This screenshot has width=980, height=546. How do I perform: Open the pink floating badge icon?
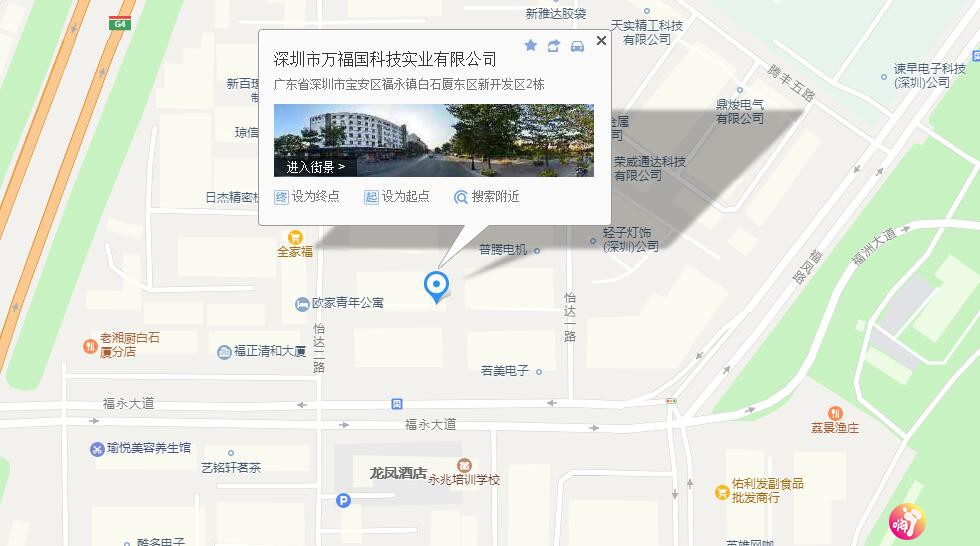click(907, 521)
